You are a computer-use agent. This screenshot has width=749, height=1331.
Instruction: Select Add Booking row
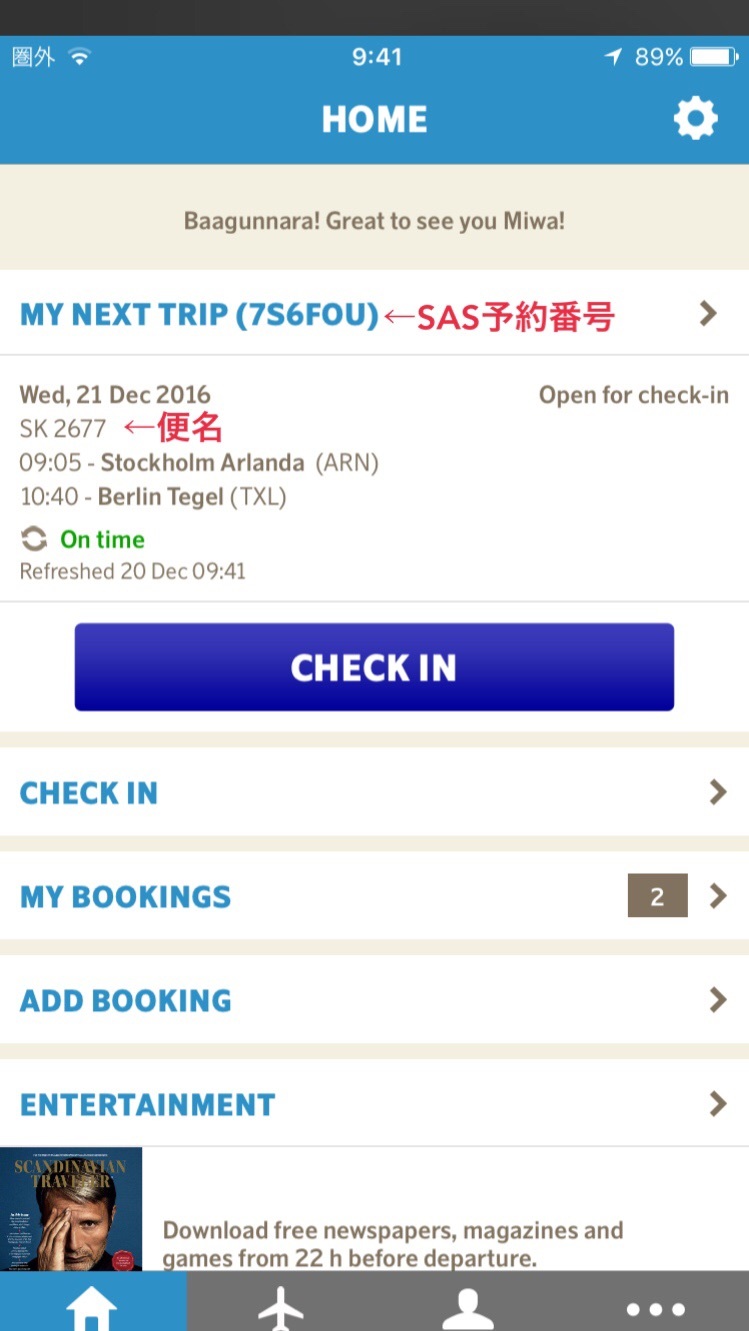click(374, 1000)
